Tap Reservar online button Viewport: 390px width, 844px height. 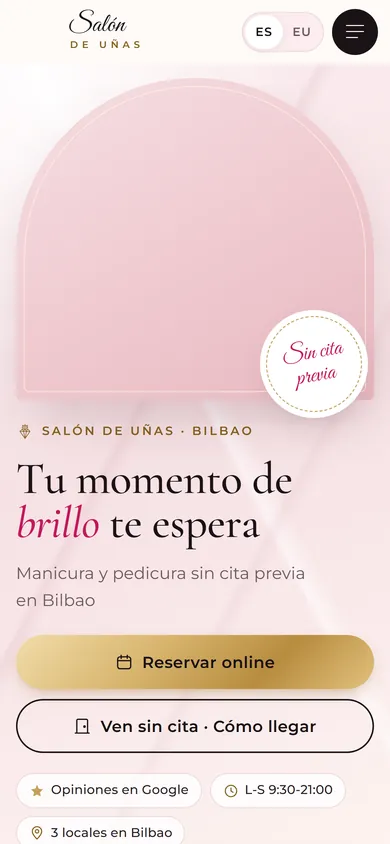pyautogui.click(x=195, y=662)
